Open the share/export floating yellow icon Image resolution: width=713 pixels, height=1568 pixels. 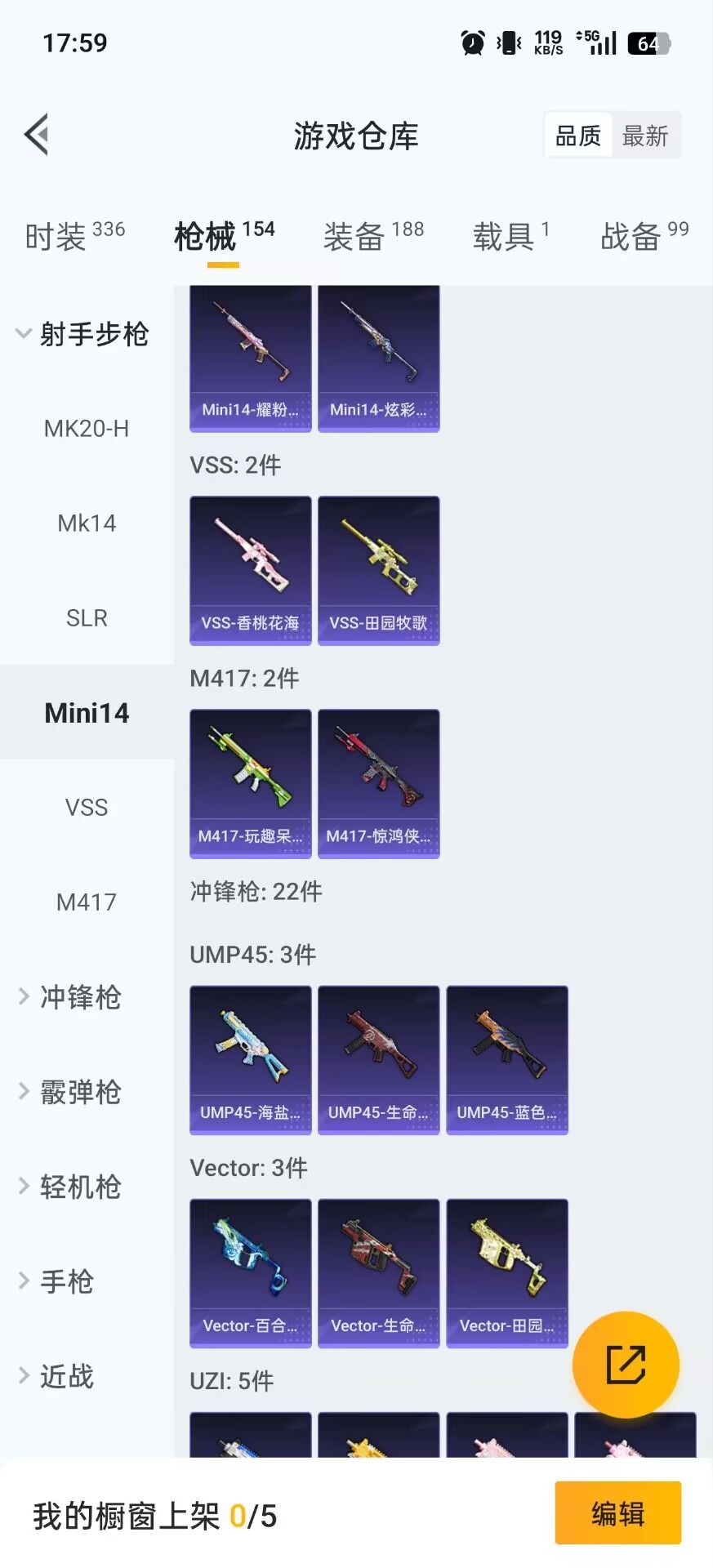[626, 1364]
